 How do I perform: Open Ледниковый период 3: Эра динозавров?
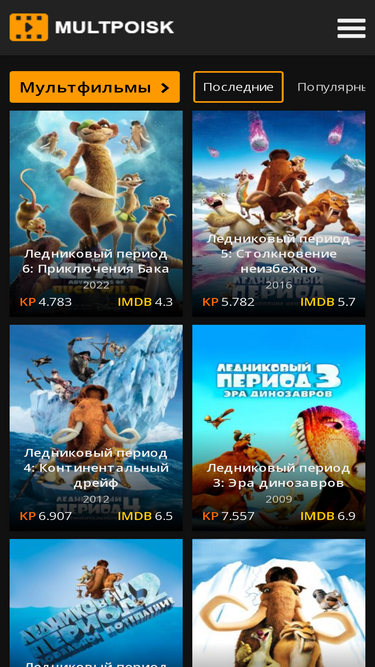coord(278,428)
